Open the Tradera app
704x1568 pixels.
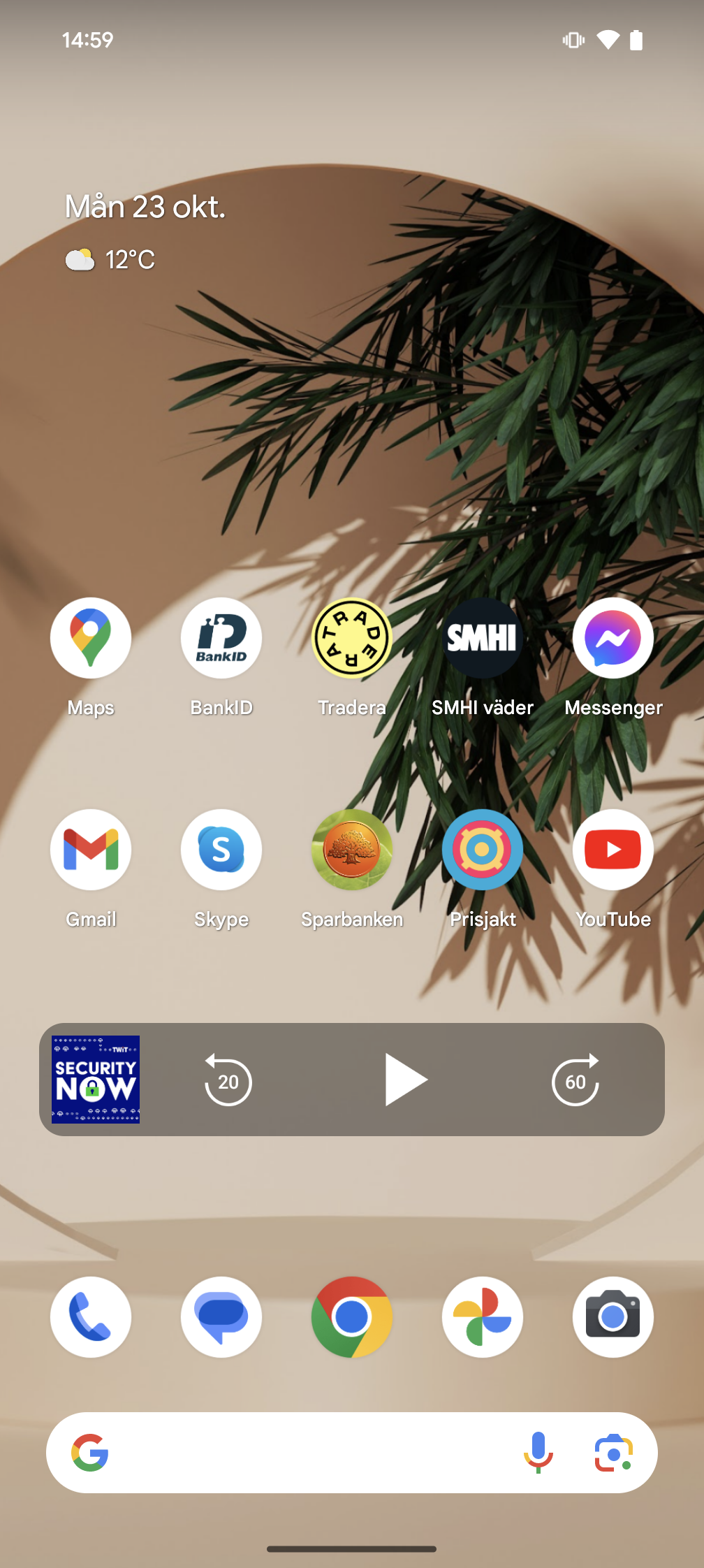352,638
